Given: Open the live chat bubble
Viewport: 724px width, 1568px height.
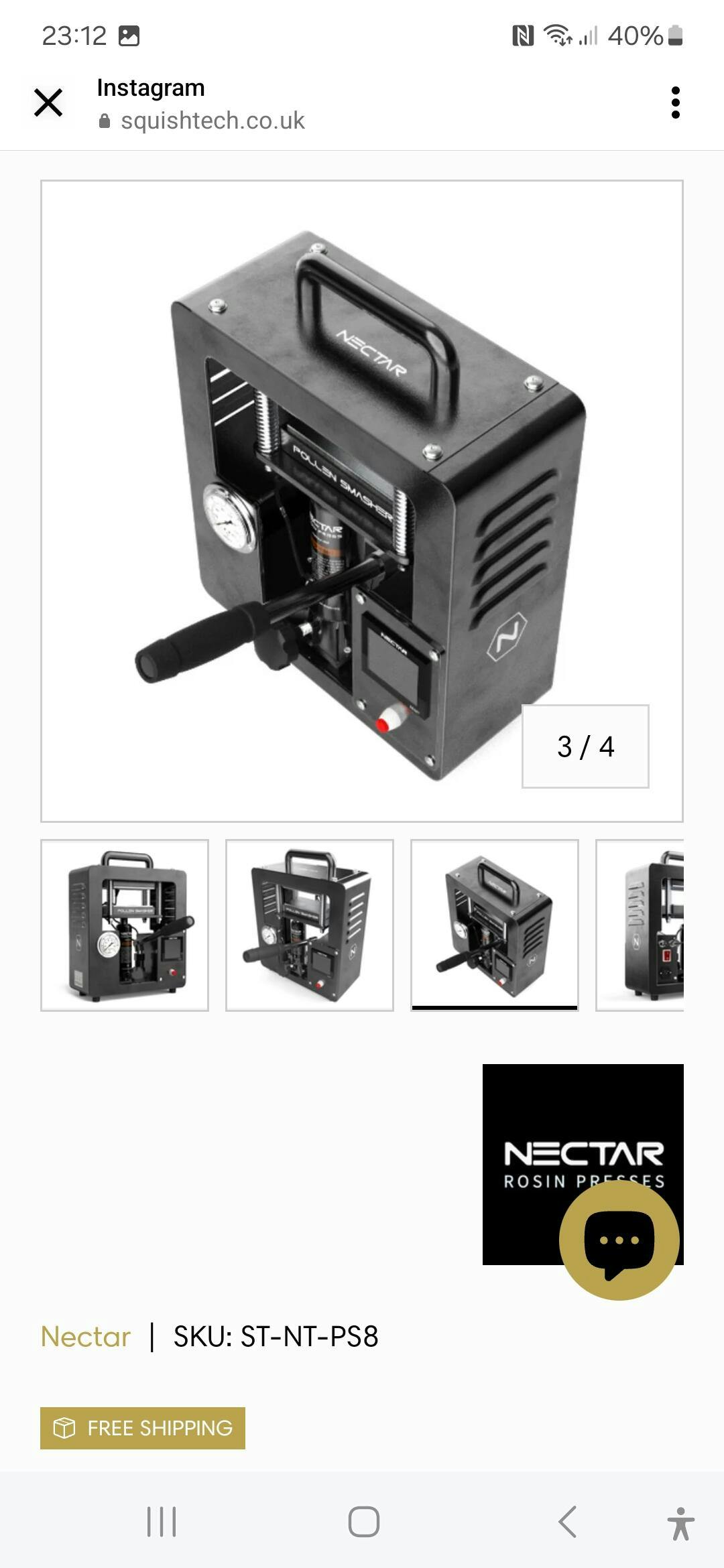Looking at the screenshot, I should coord(619,1240).
